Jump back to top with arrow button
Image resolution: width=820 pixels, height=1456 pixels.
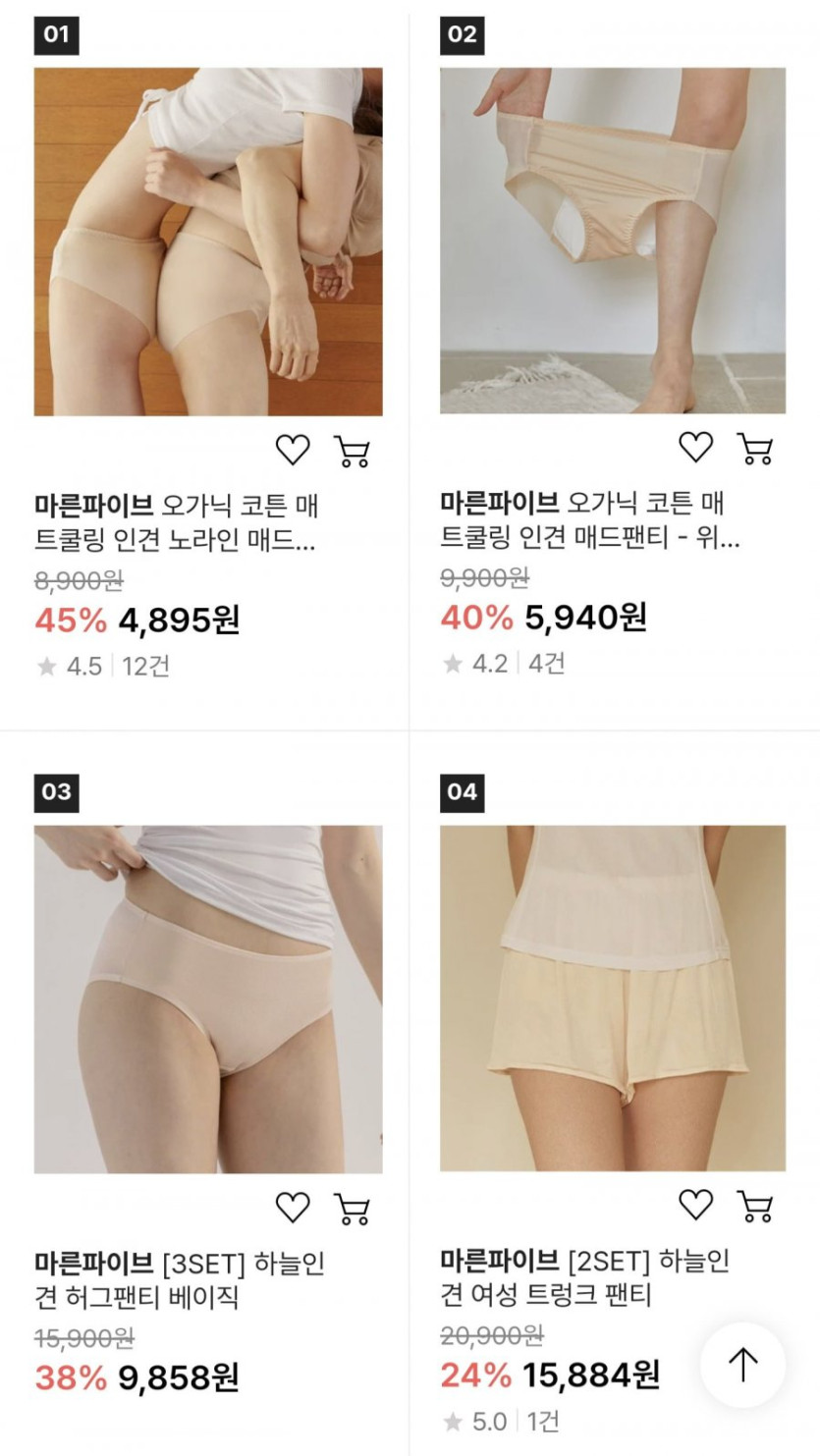click(x=742, y=1364)
